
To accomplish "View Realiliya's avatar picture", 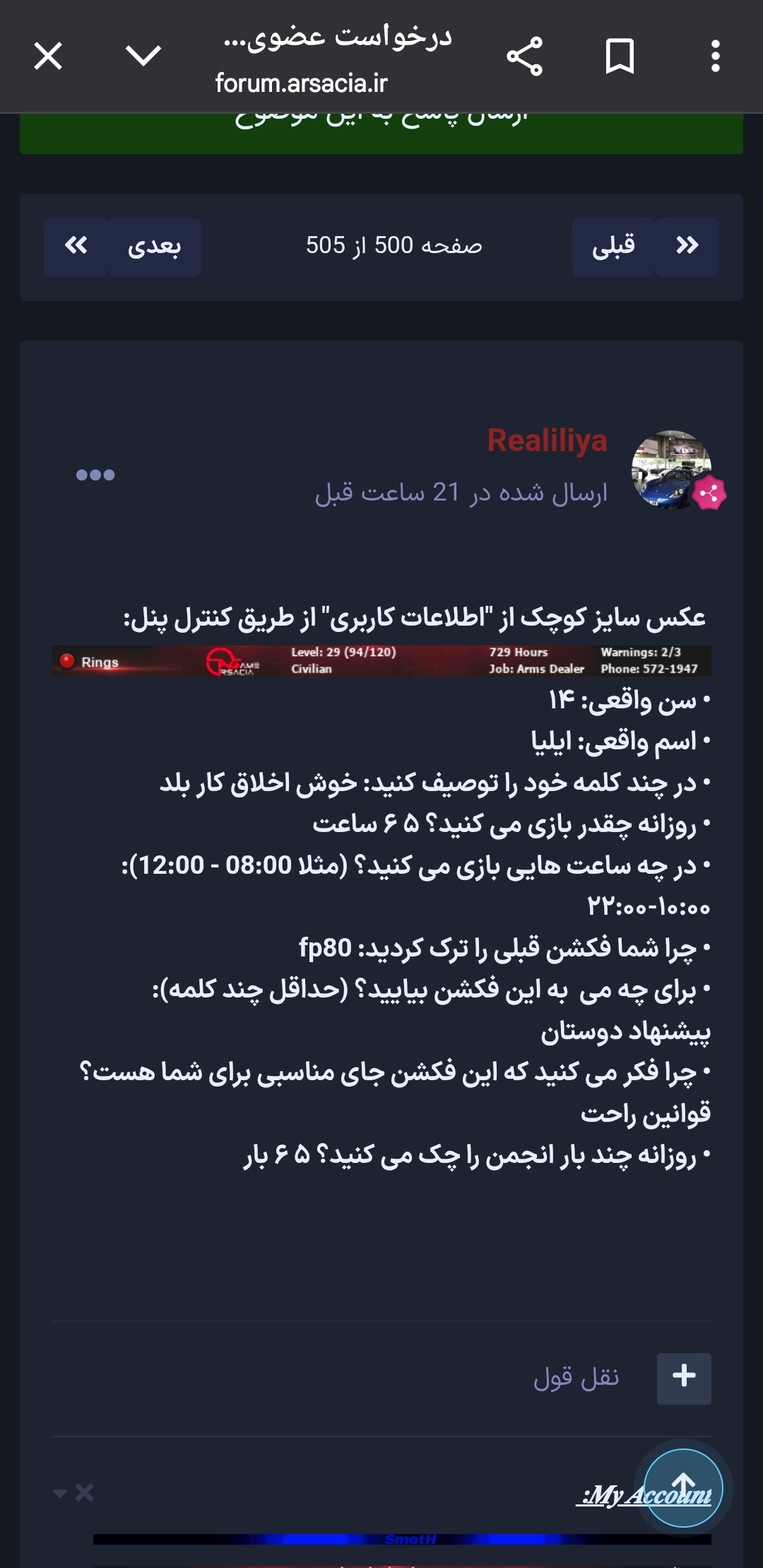I will click(x=670, y=469).
